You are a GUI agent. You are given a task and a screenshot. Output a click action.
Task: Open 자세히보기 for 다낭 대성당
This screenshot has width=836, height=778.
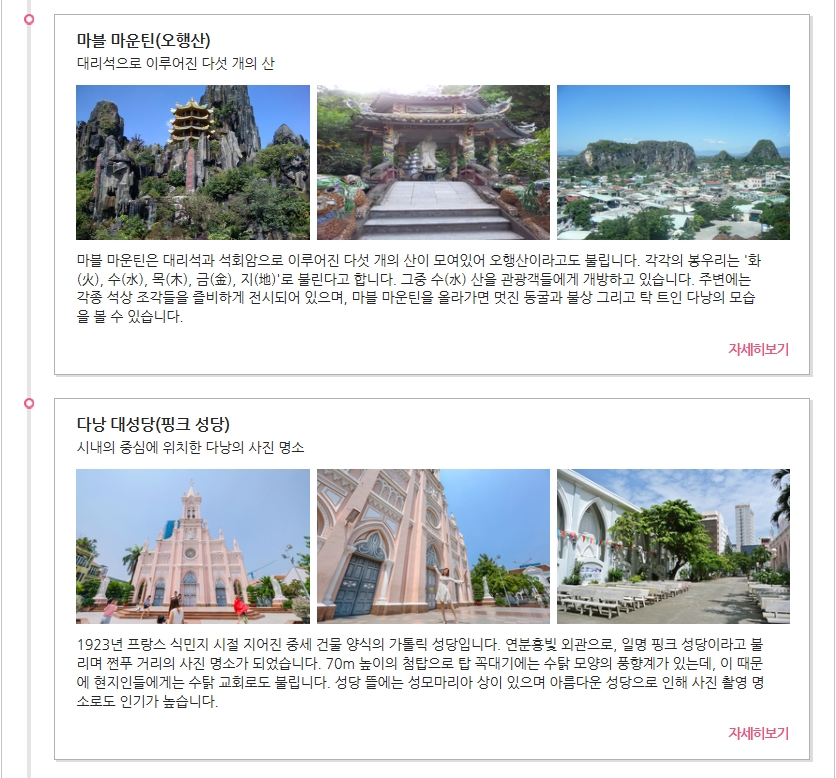pyautogui.click(x=758, y=733)
